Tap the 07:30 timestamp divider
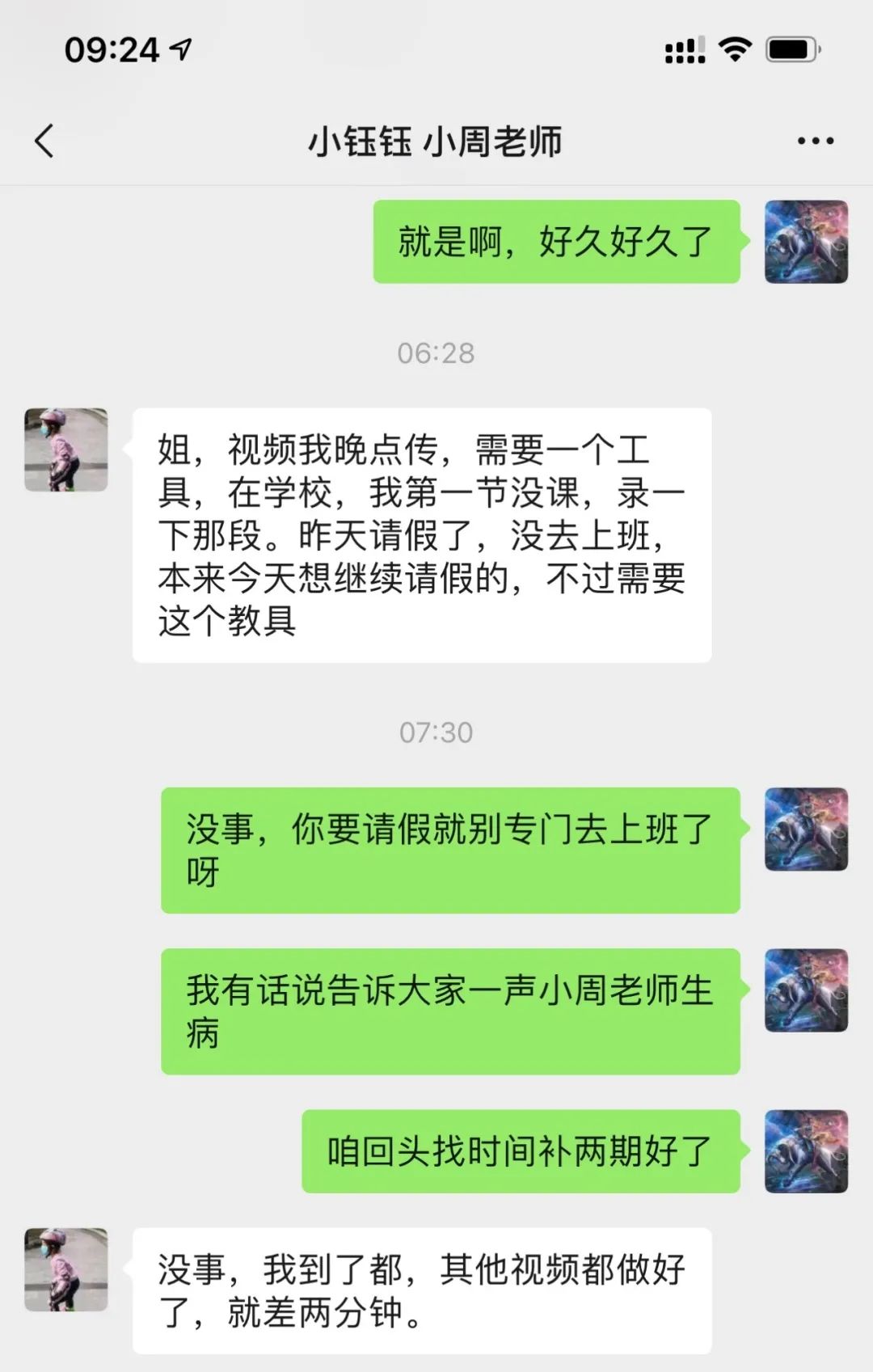The image size is (873, 1372). click(436, 732)
